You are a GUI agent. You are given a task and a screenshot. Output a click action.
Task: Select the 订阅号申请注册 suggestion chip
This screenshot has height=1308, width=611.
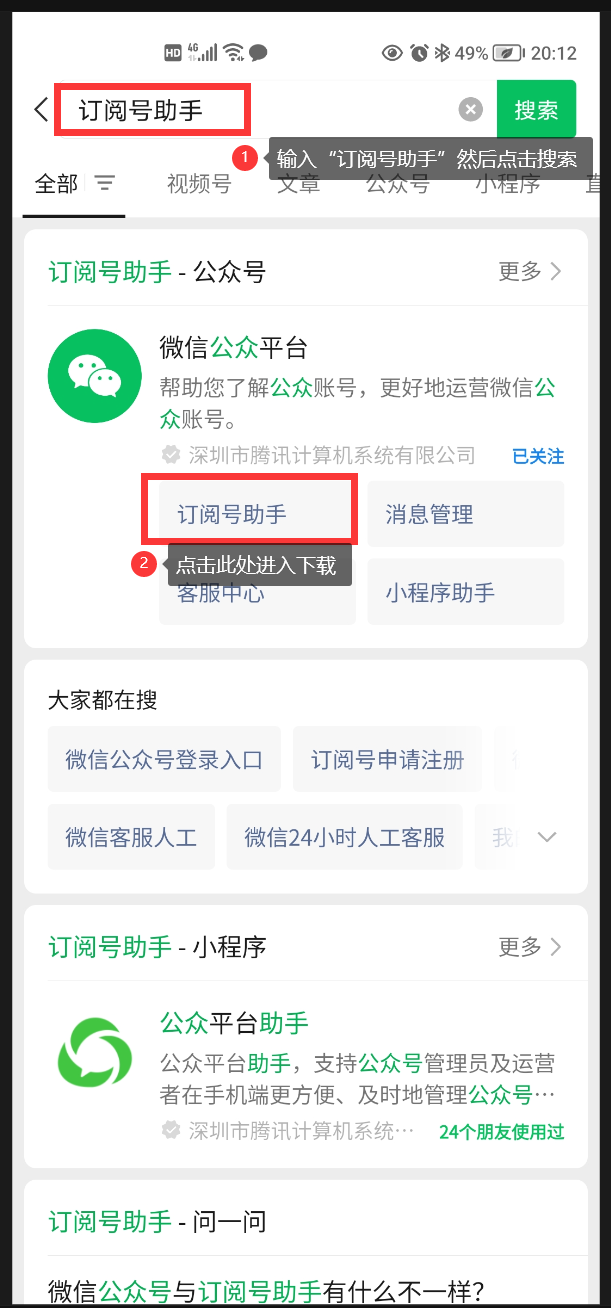(x=387, y=759)
